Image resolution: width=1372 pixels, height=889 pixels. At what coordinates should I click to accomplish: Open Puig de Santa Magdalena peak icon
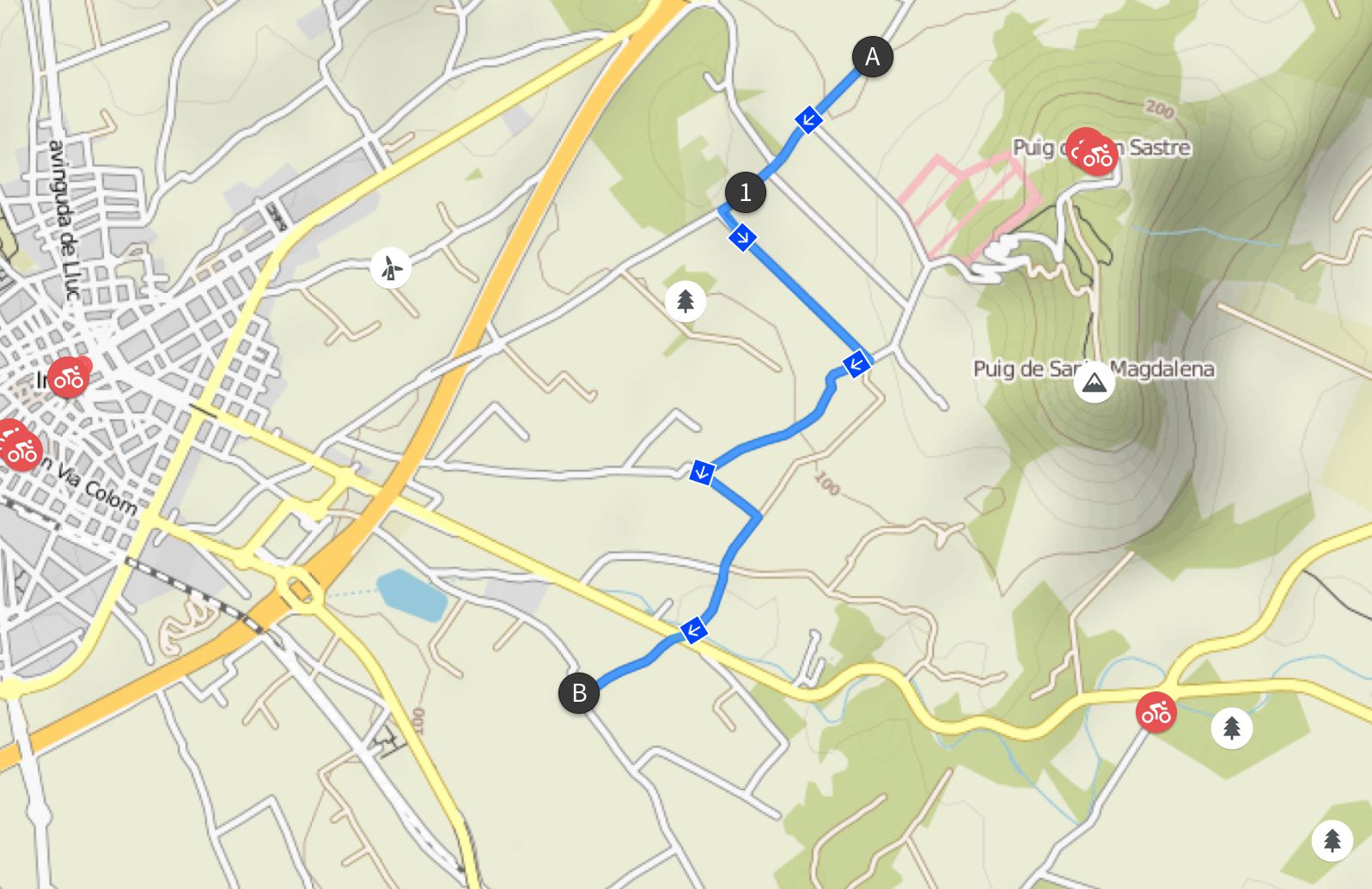click(x=1094, y=382)
